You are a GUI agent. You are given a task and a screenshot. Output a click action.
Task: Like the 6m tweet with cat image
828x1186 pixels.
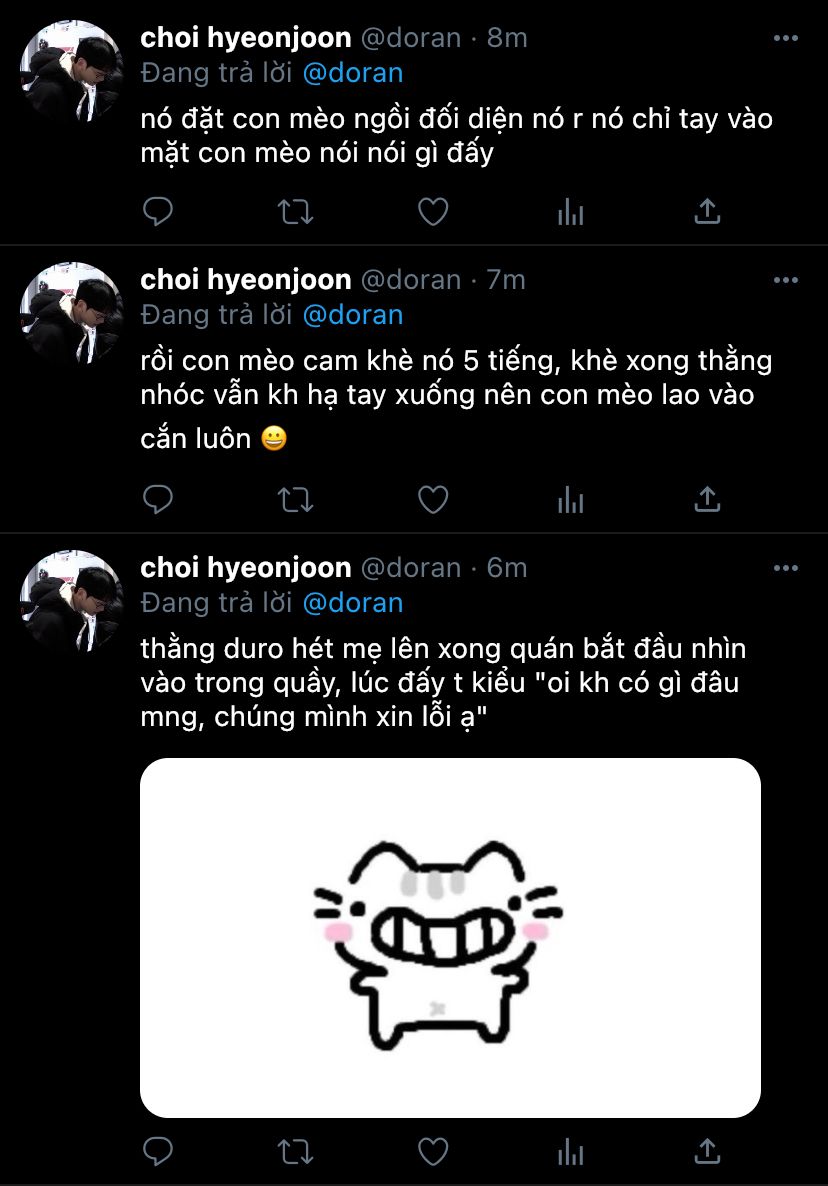pos(433,1152)
